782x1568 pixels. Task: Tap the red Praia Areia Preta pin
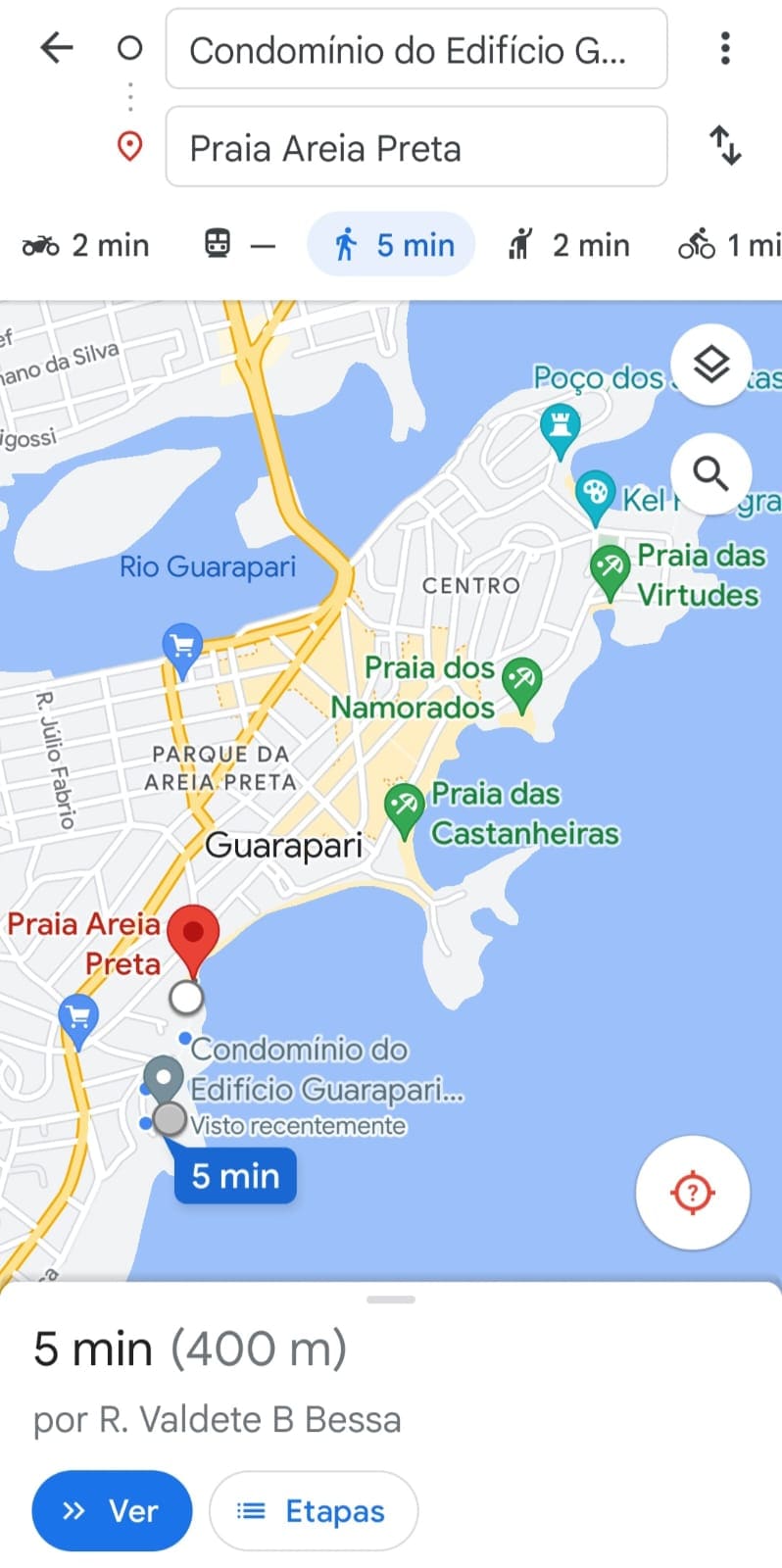(x=193, y=941)
